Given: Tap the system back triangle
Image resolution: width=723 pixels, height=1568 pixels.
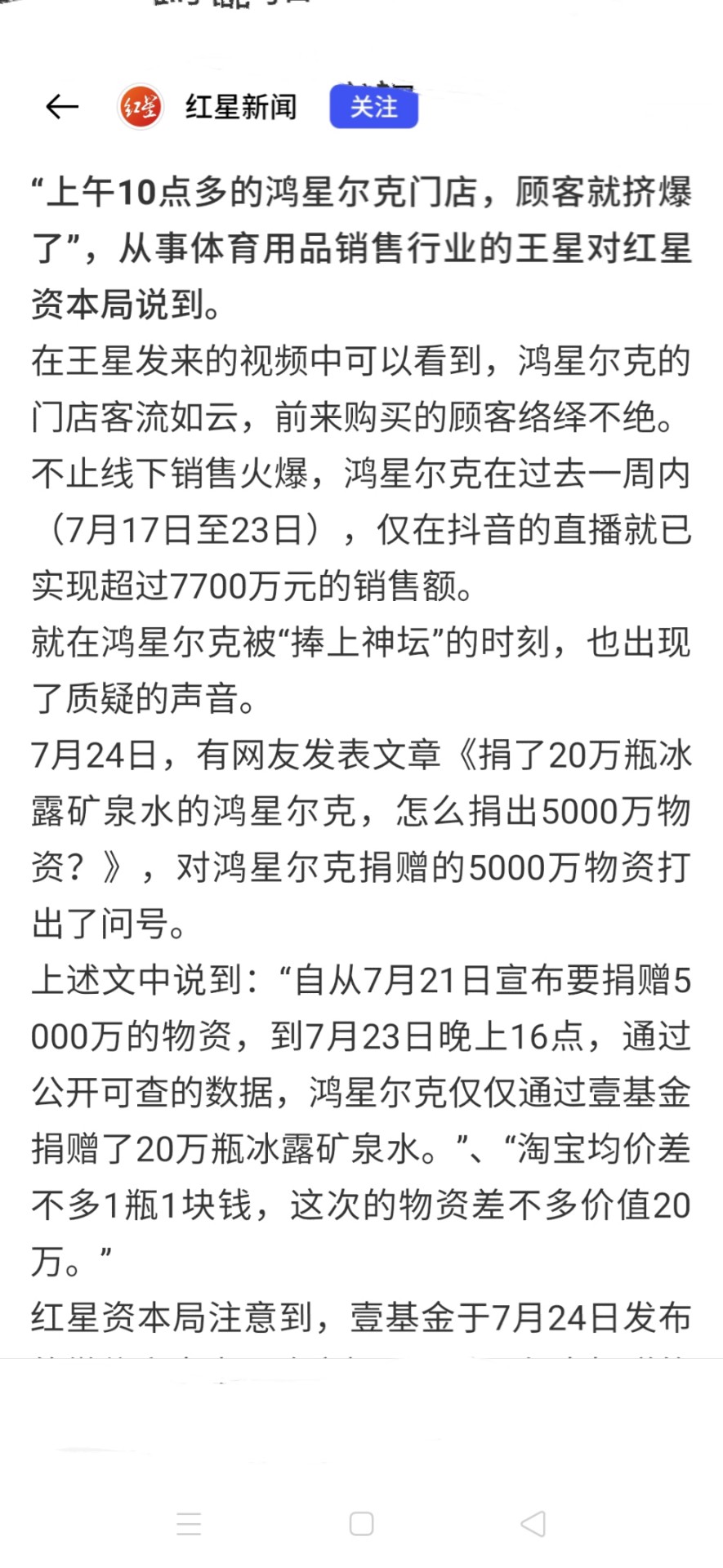Looking at the screenshot, I should tap(533, 1524).
